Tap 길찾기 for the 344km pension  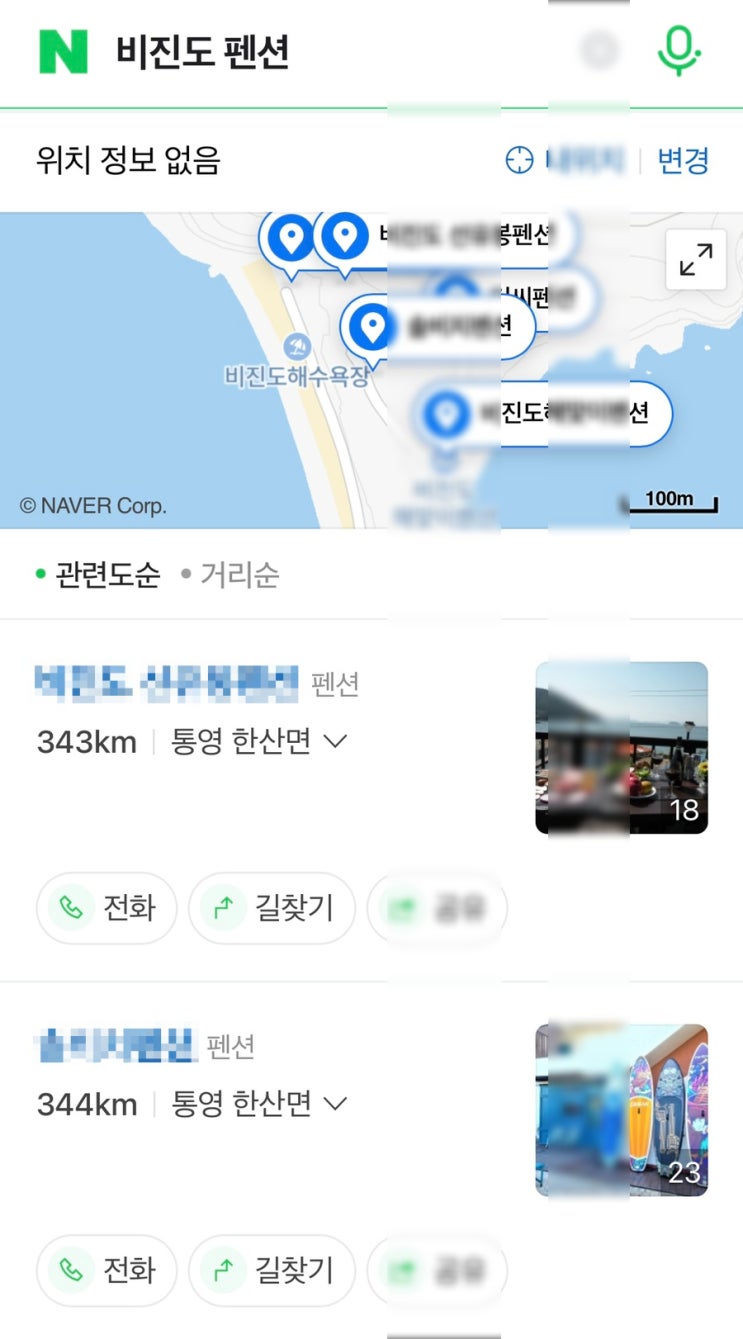pyautogui.click(x=271, y=1270)
